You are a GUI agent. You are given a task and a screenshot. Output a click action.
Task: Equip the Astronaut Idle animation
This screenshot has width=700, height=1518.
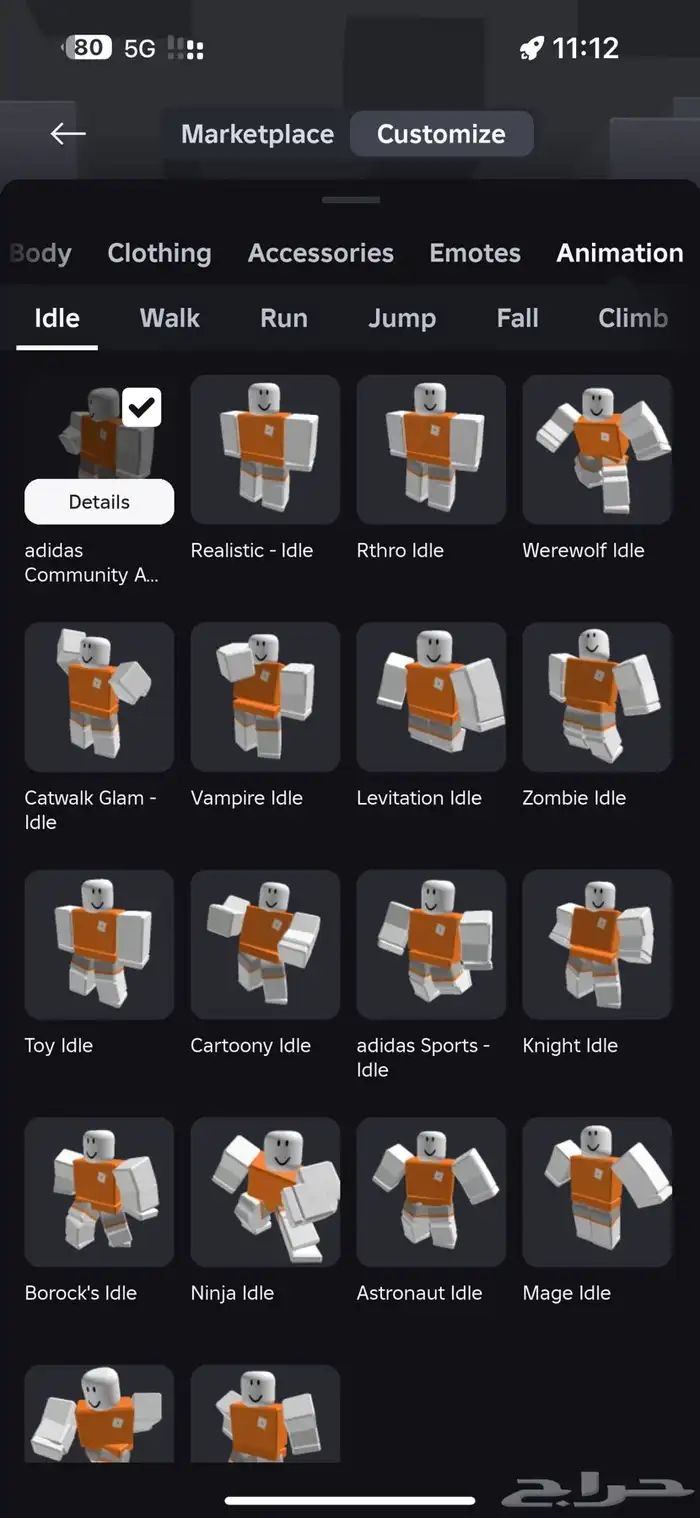[x=431, y=1192]
